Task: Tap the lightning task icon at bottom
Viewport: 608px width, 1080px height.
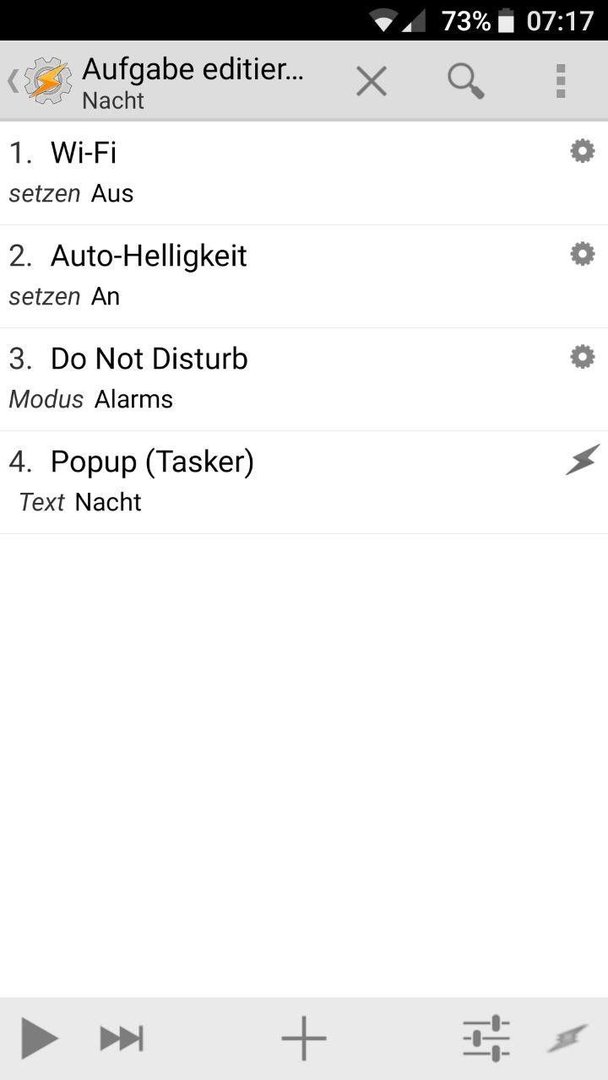Action: [568, 1038]
